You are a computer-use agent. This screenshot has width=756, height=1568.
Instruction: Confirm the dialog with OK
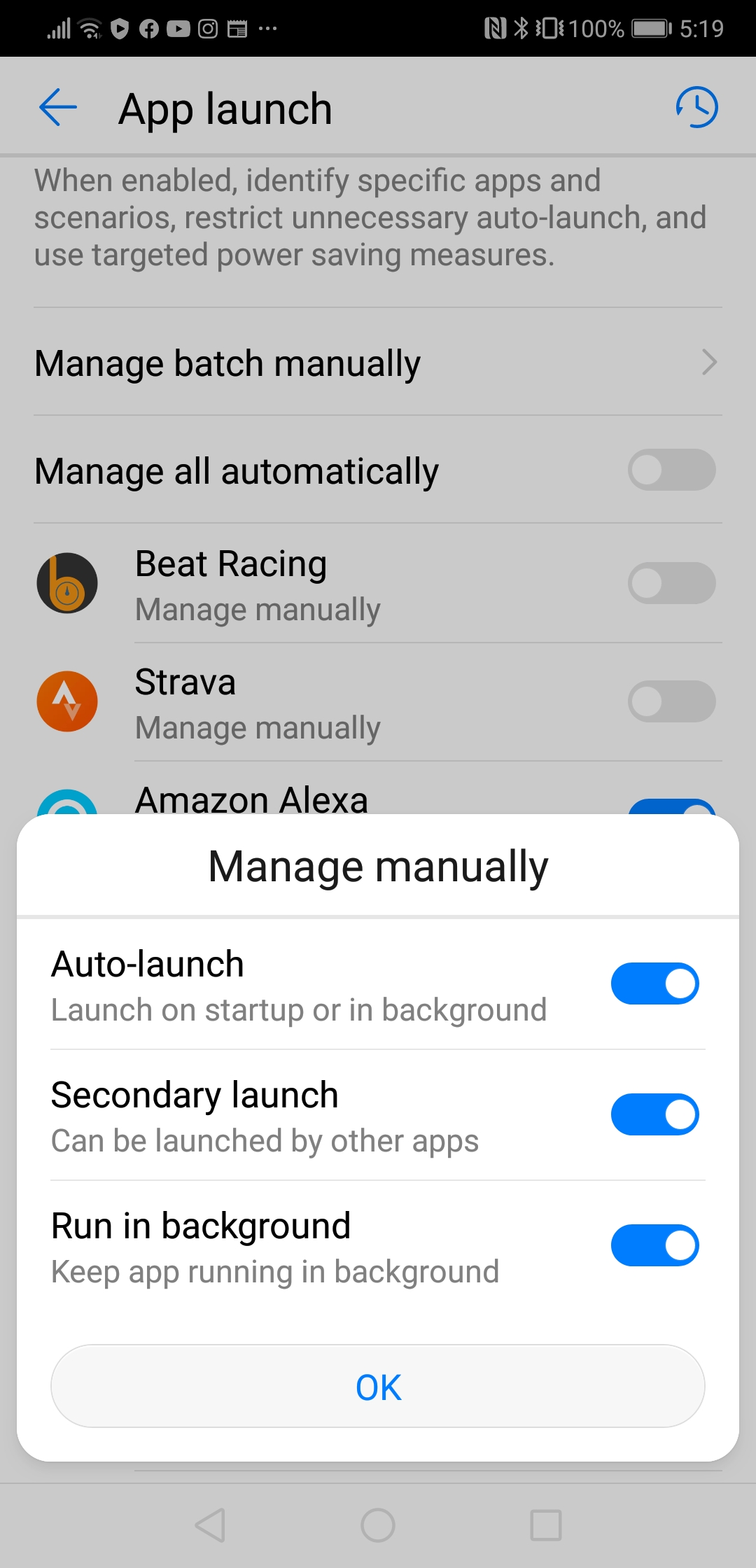pyautogui.click(x=378, y=1386)
